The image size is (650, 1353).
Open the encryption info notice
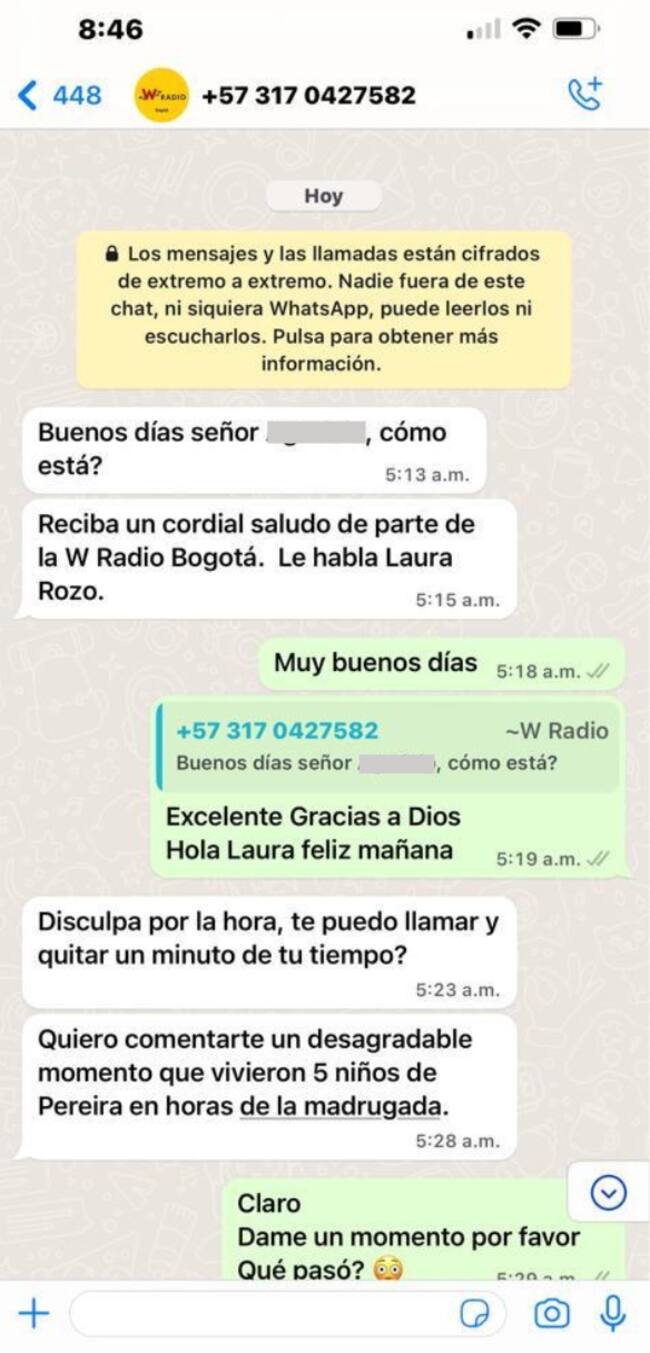click(x=323, y=309)
